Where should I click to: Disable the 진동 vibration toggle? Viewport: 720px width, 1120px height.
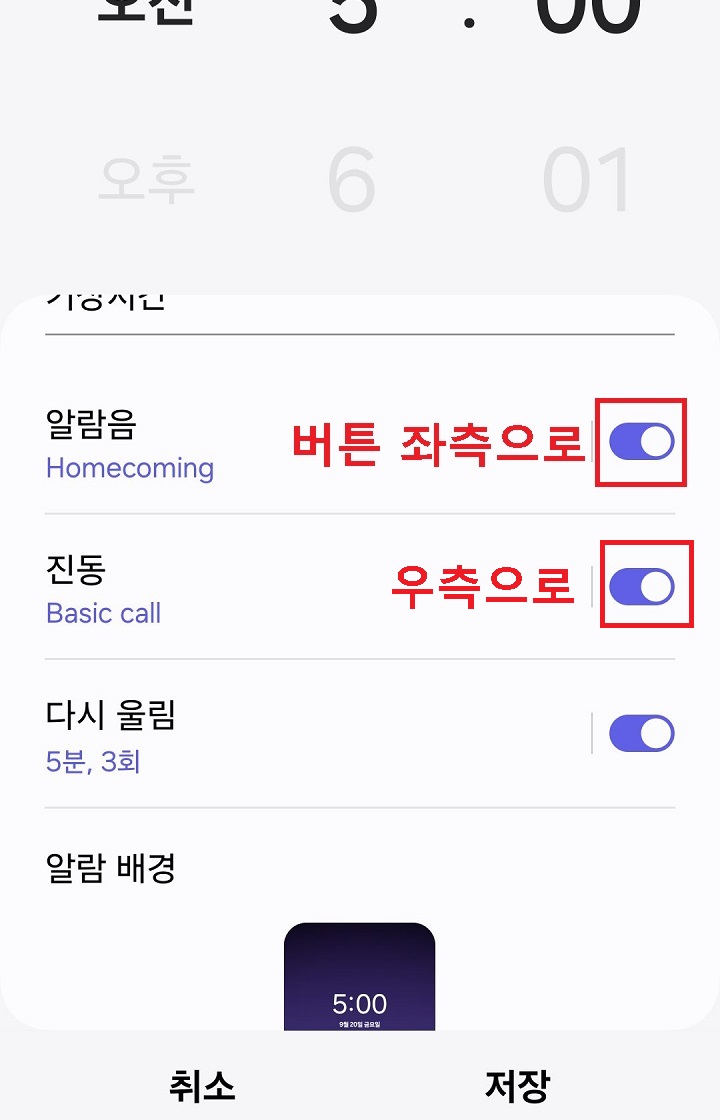tap(643, 587)
